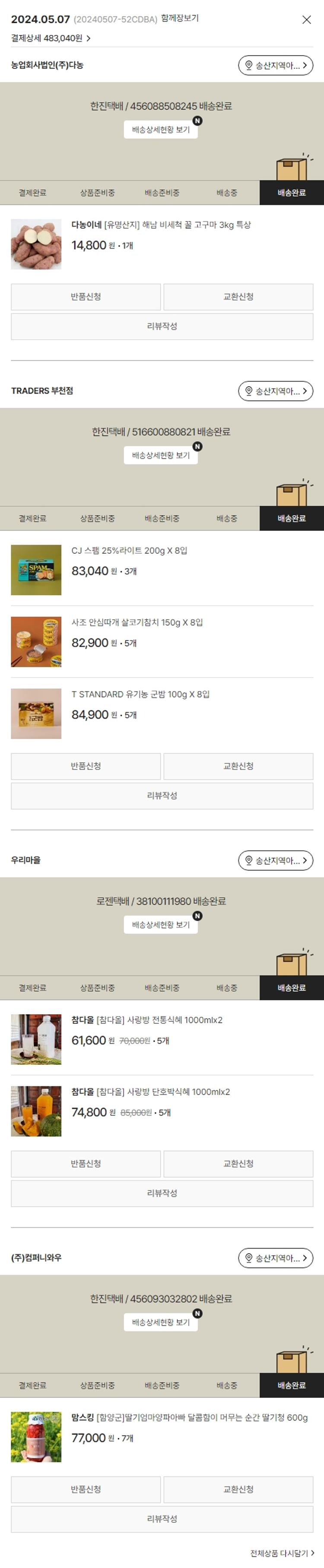Viewport: 324px width, 1568px height.
Task: Open CJ 스팸 25%라이트 product
Action: 129,550
